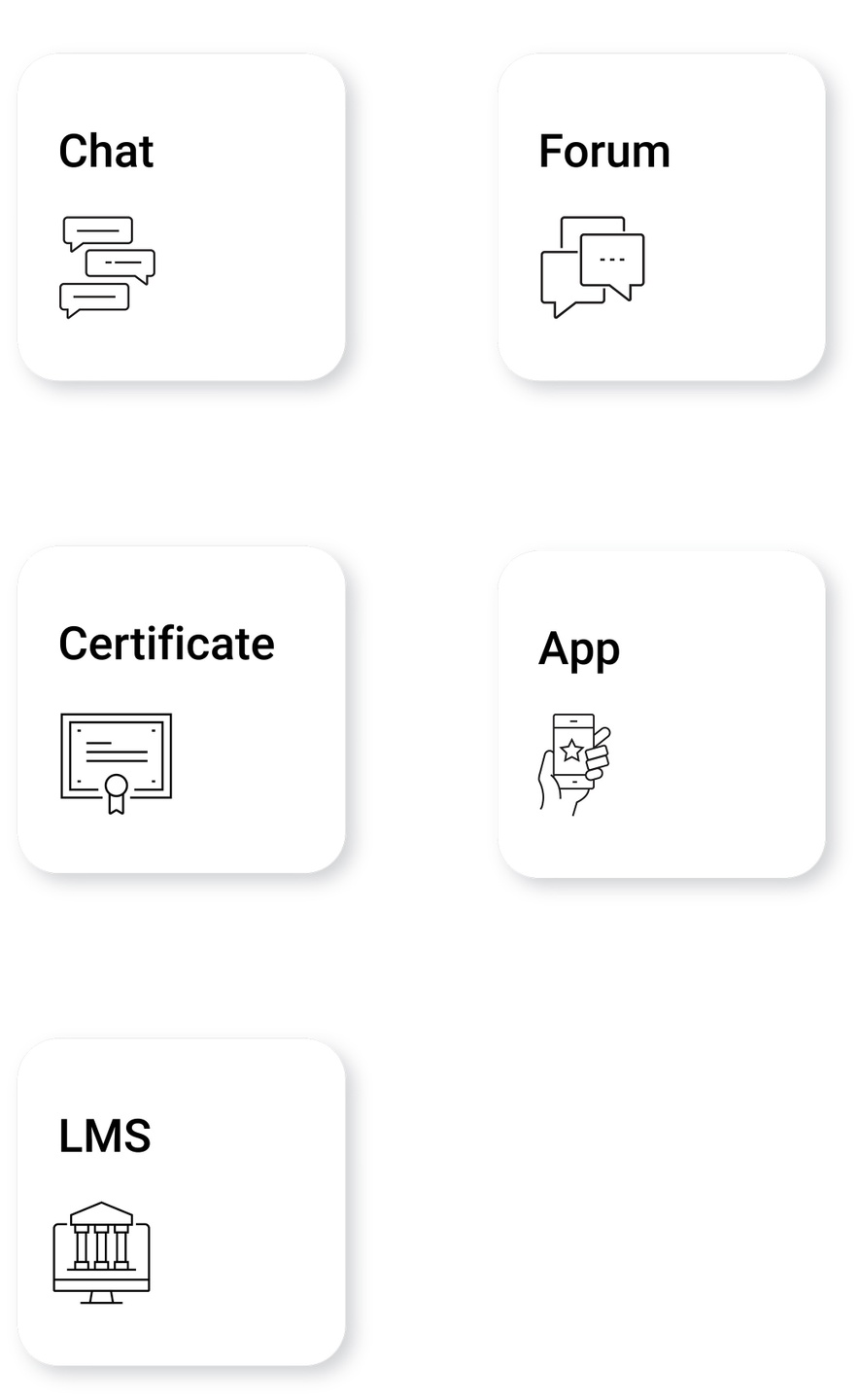860x1400 pixels.
Task: Open the Forum card
Action: tap(662, 217)
